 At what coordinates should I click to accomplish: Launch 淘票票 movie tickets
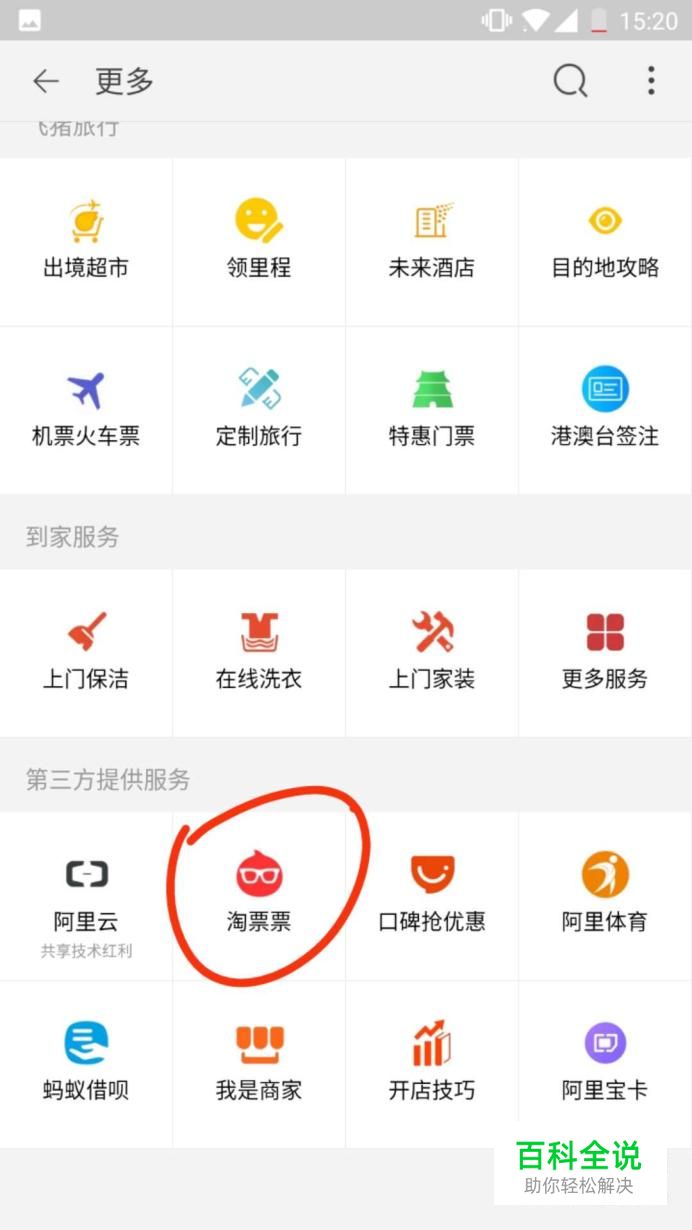(259, 895)
